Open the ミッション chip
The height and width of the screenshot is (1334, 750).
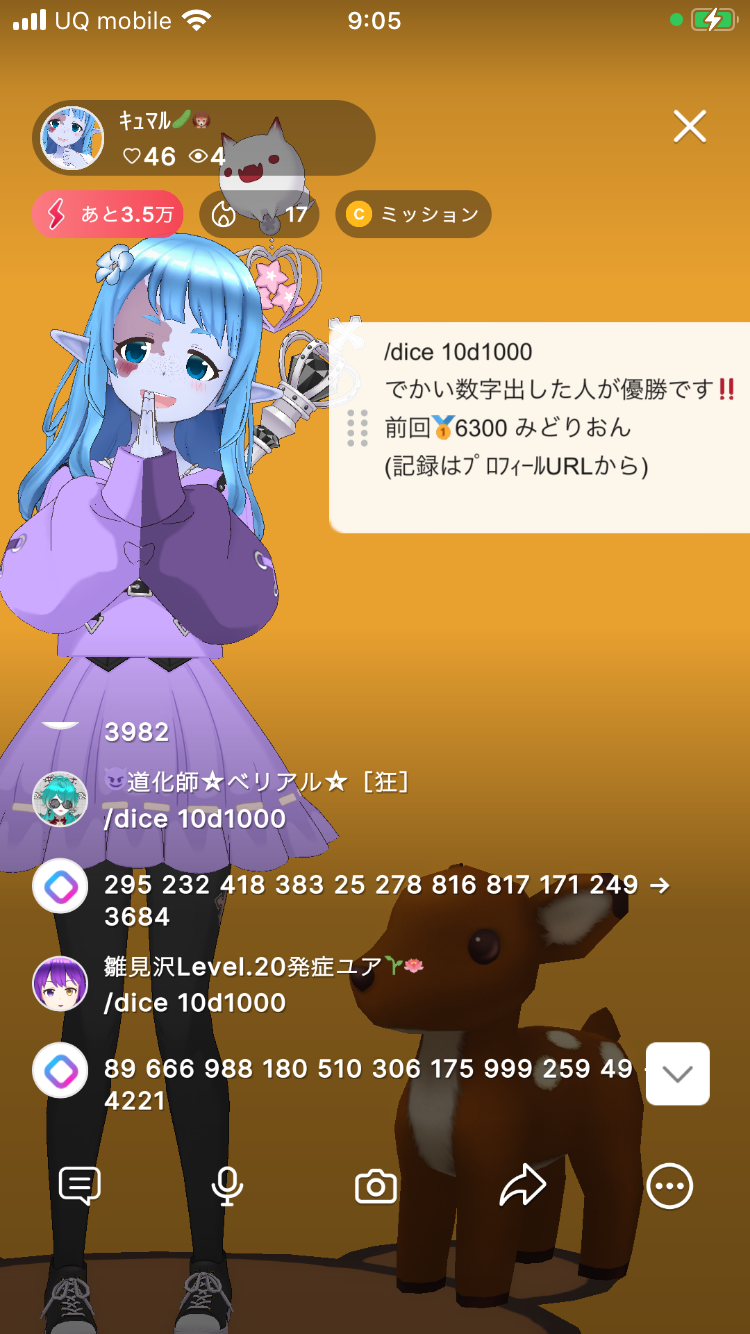click(413, 214)
